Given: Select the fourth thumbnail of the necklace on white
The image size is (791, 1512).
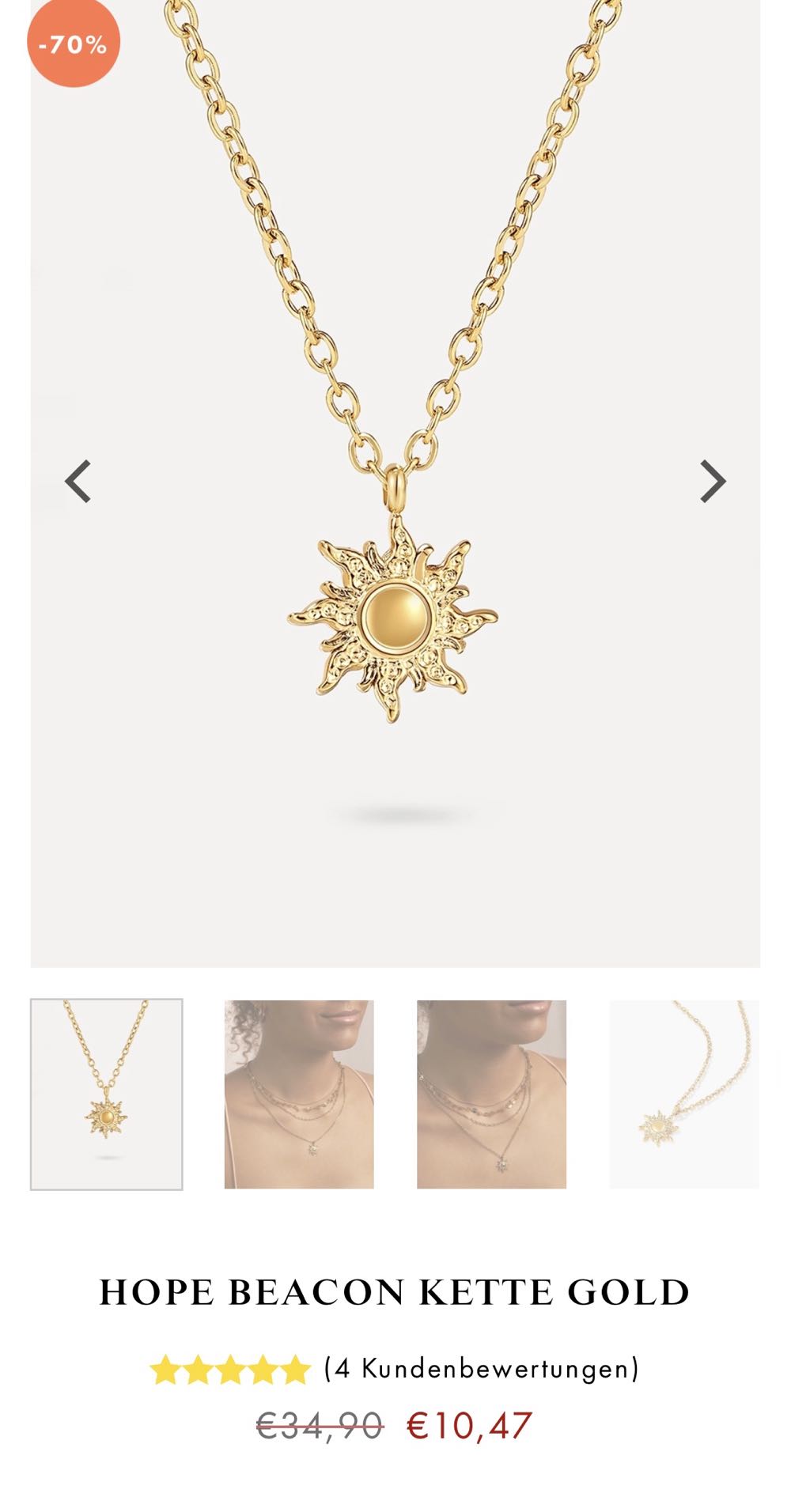Looking at the screenshot, I should coord(684,1094).
